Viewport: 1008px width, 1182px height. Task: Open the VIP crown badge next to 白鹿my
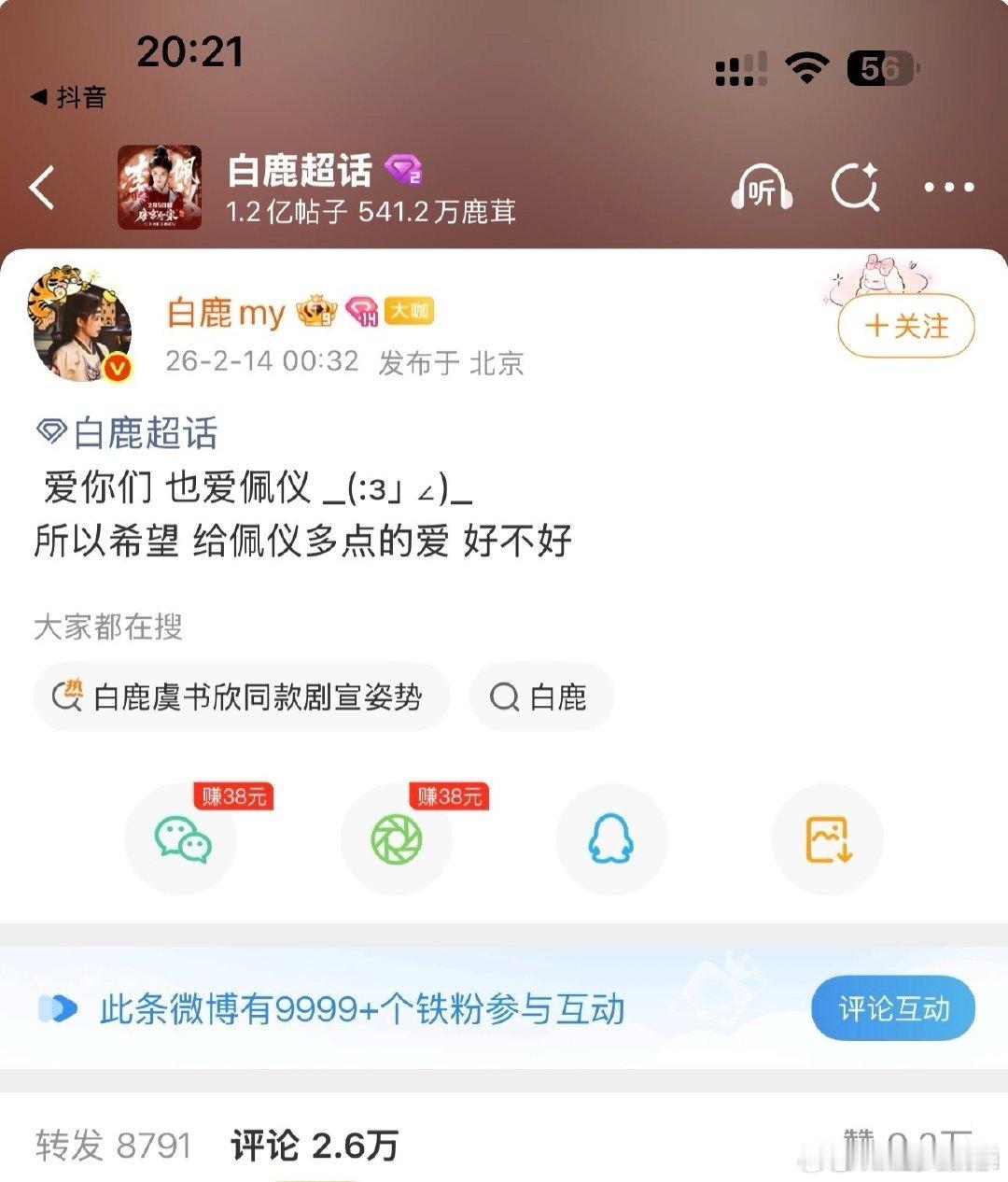click(x=316, y=310)
